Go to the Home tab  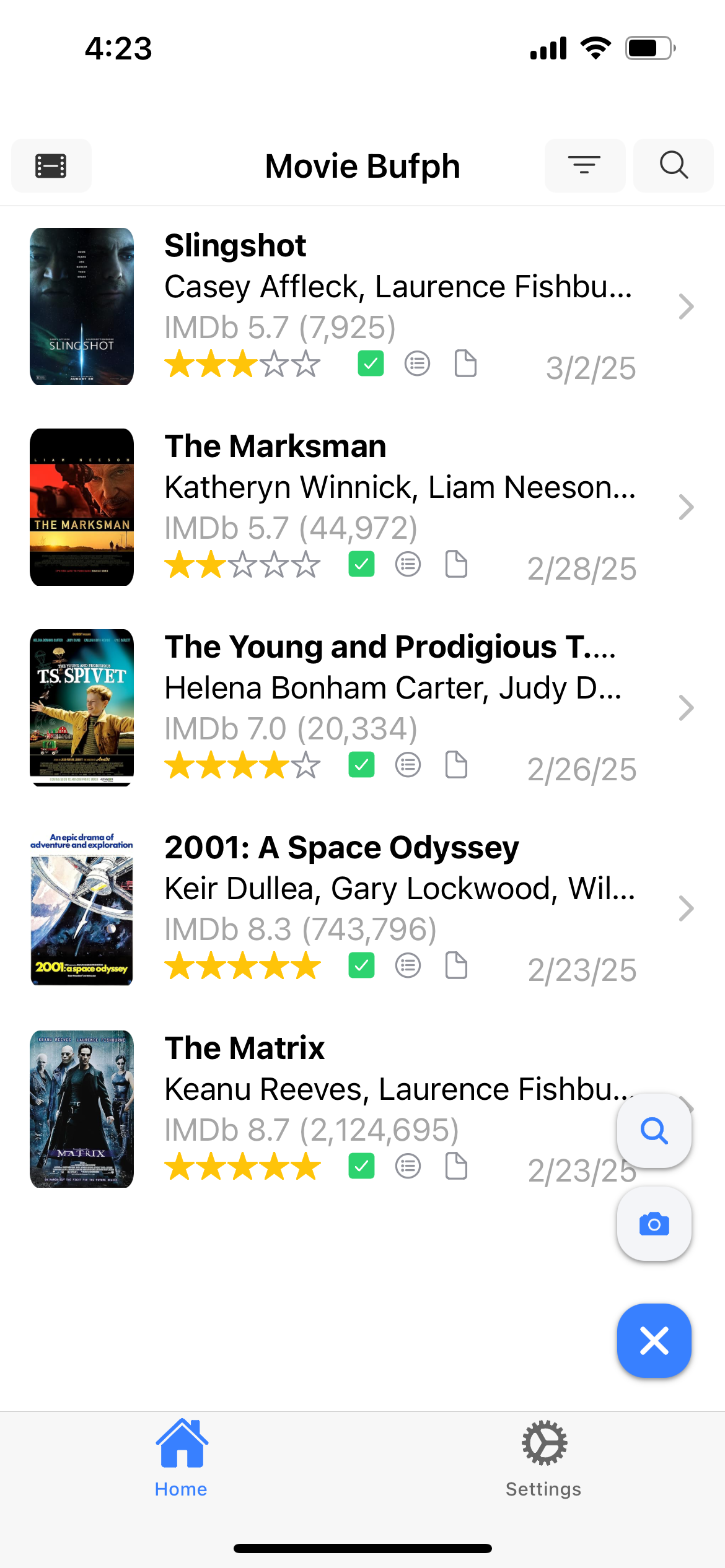pos(181,1458)
